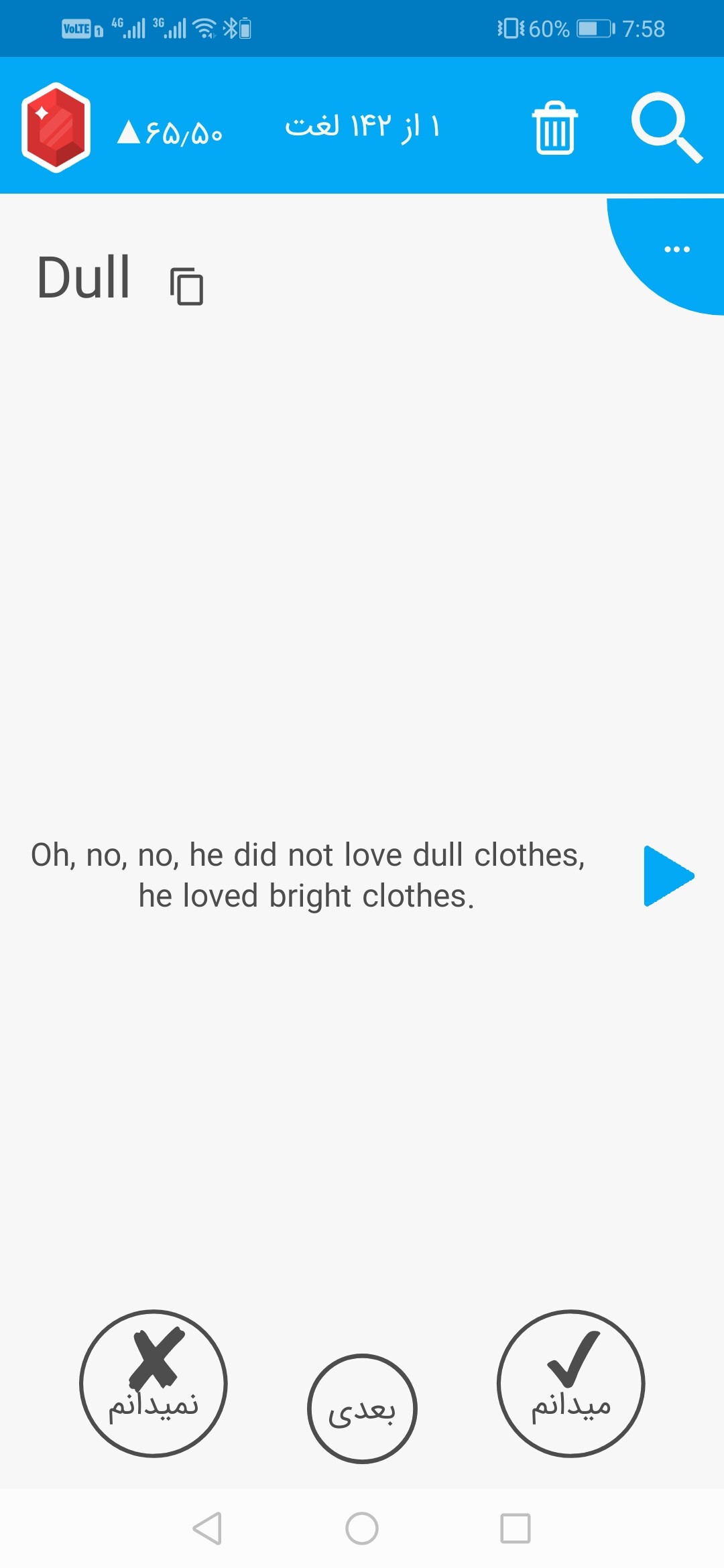Screen dimensions: 724x1568
Task: Mark word as نمیدانم (don't know)
Action: (154, 1383)
